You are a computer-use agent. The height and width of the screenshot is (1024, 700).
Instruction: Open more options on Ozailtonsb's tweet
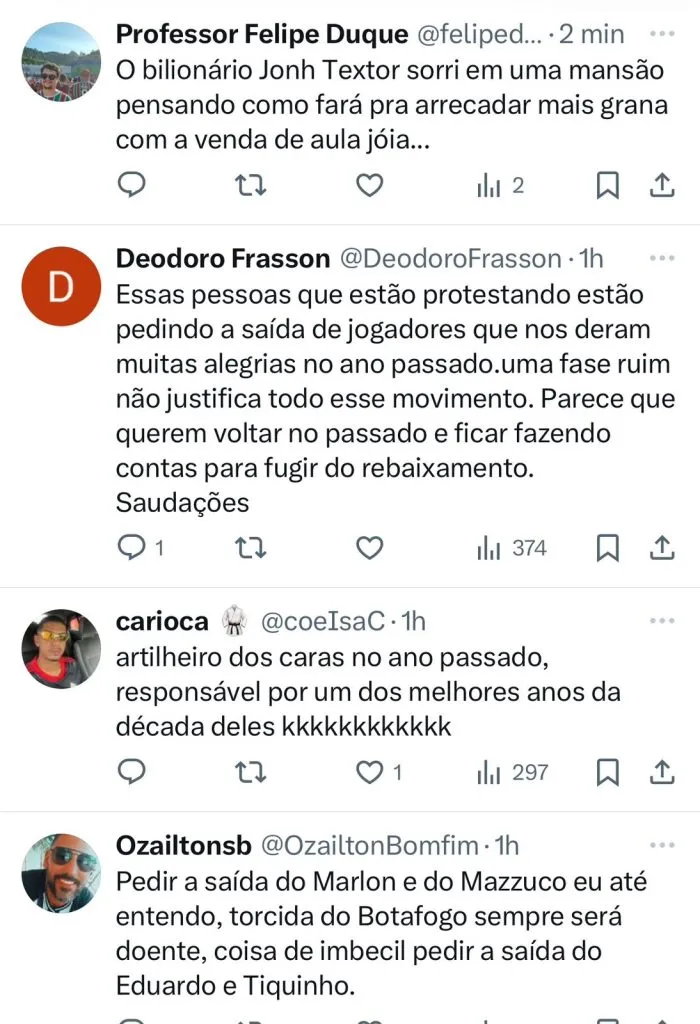(662, 845)
